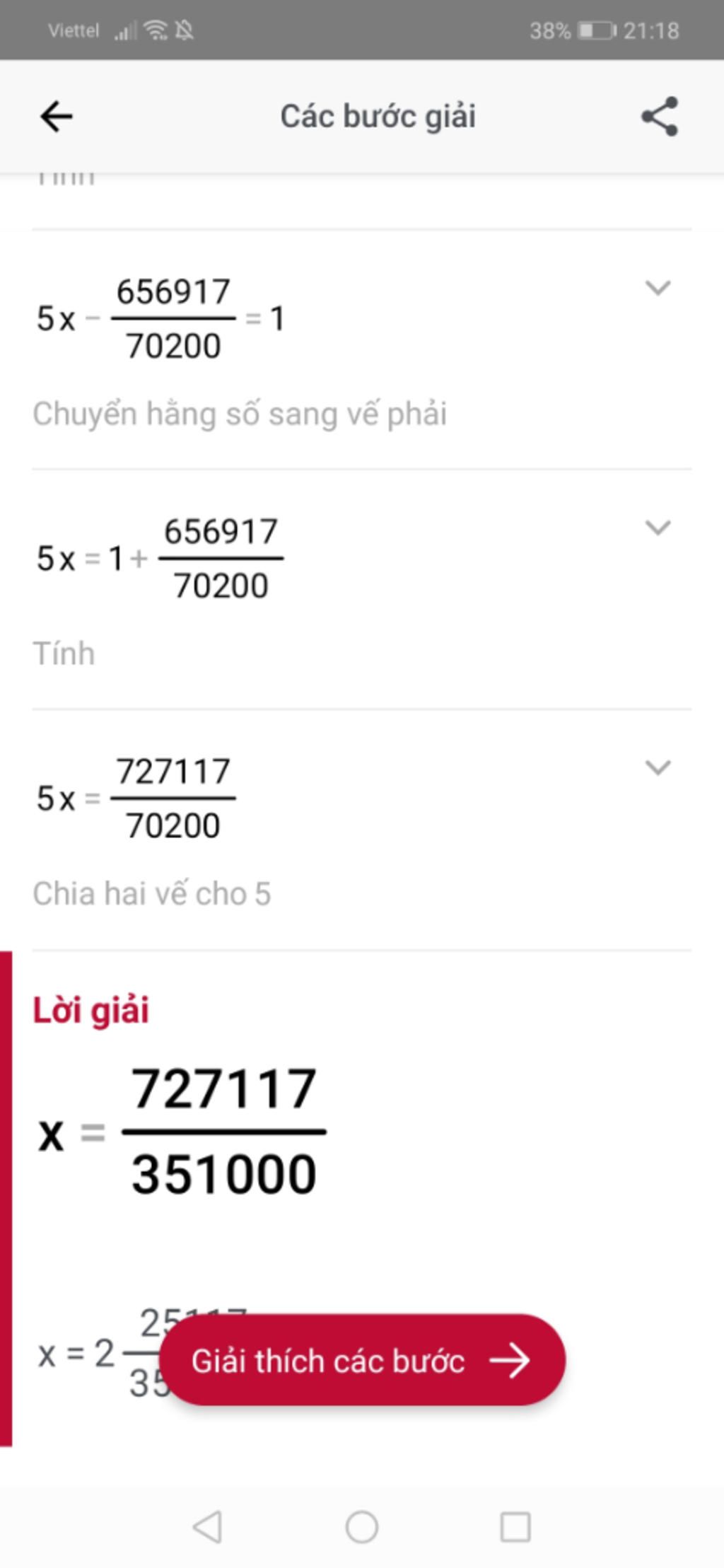The height and width of the screenshot is (1568, 724).
Task: Expand the 5x = 1 + 656917/70200 step
Action: 658,528
